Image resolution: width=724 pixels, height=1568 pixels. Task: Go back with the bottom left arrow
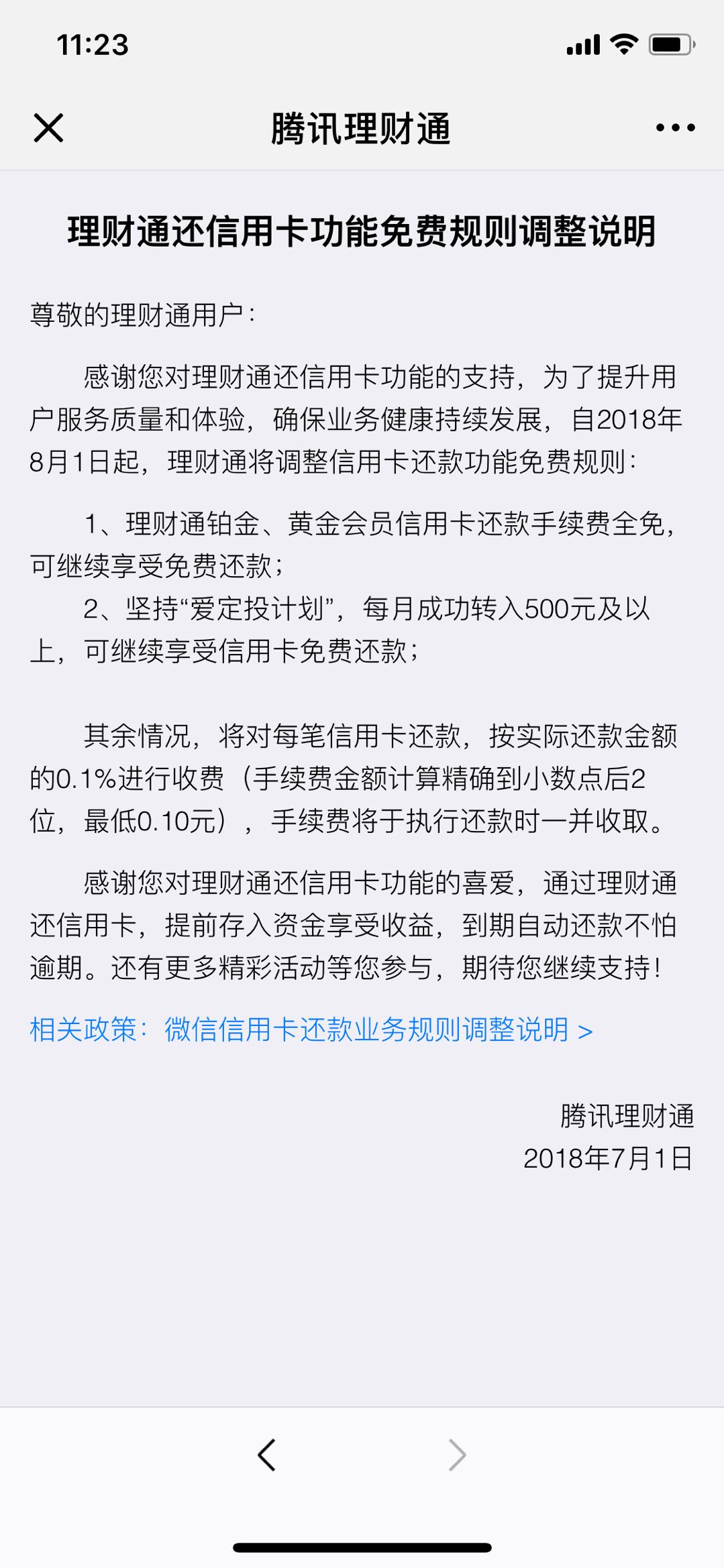coord(266,1455)
